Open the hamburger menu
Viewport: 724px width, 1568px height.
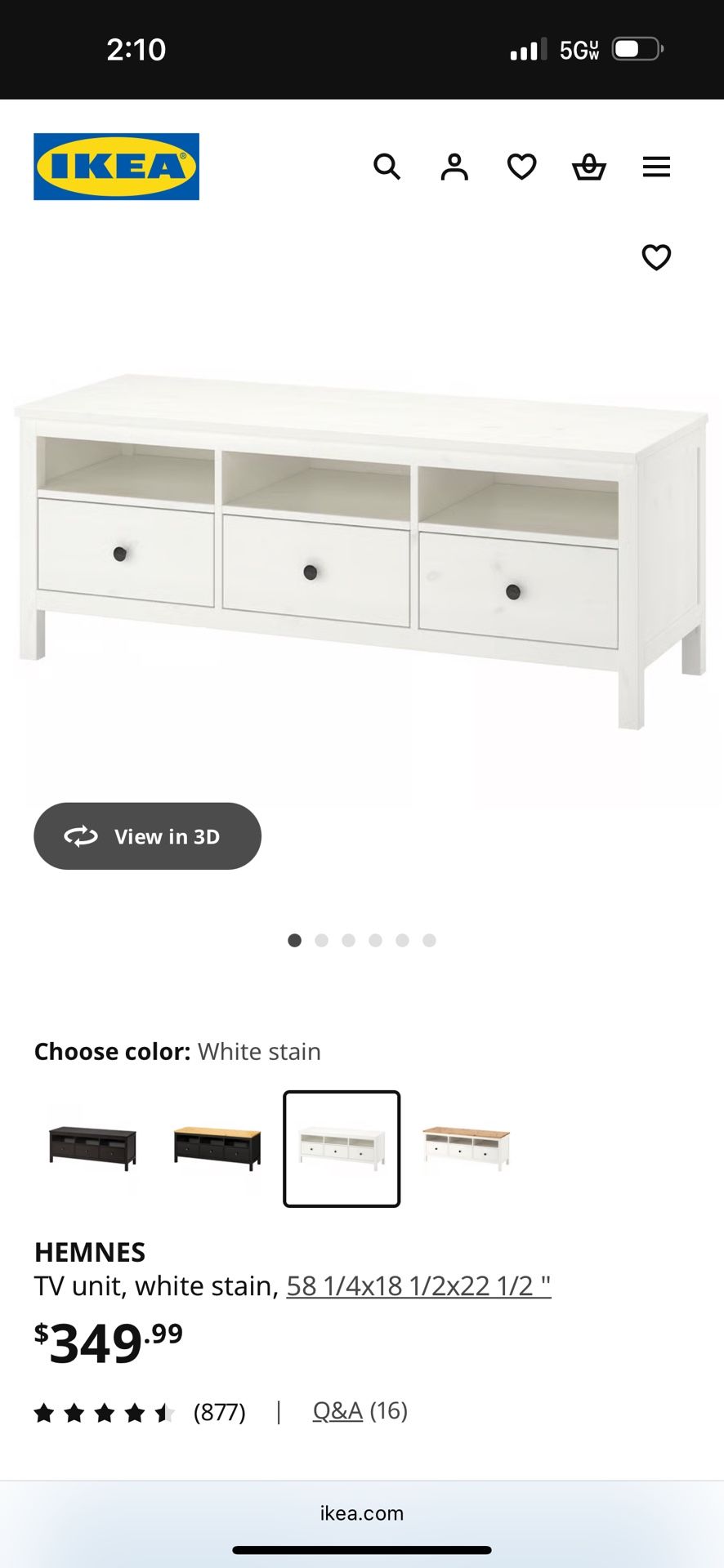pyautogui.click(x=656, y=167)
